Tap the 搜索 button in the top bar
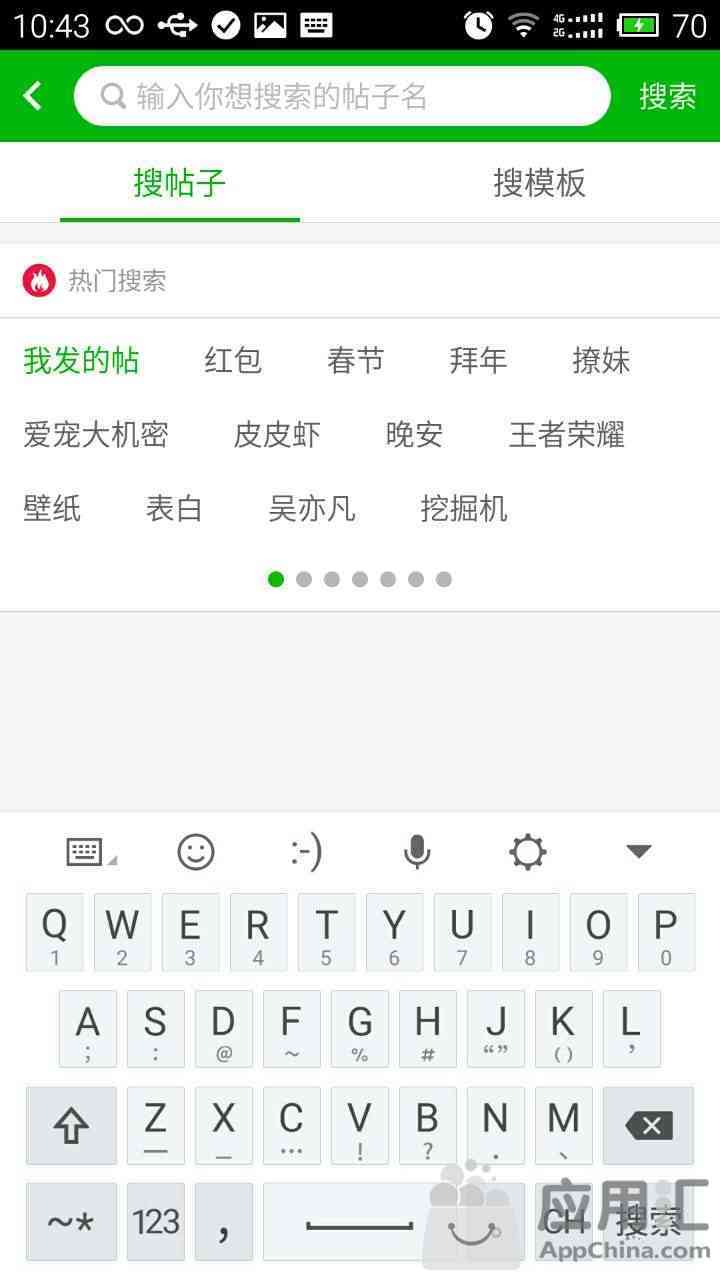 point(667,96)
